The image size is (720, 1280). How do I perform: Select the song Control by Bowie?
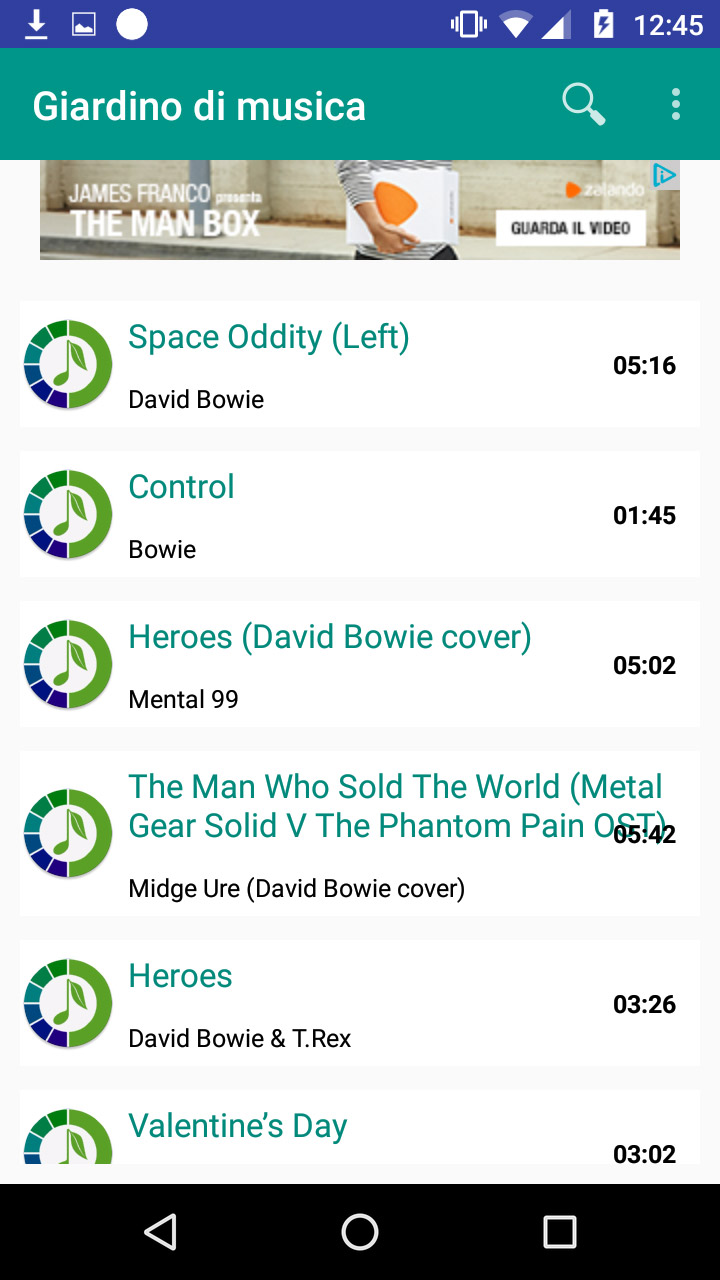tap(360, 515)
